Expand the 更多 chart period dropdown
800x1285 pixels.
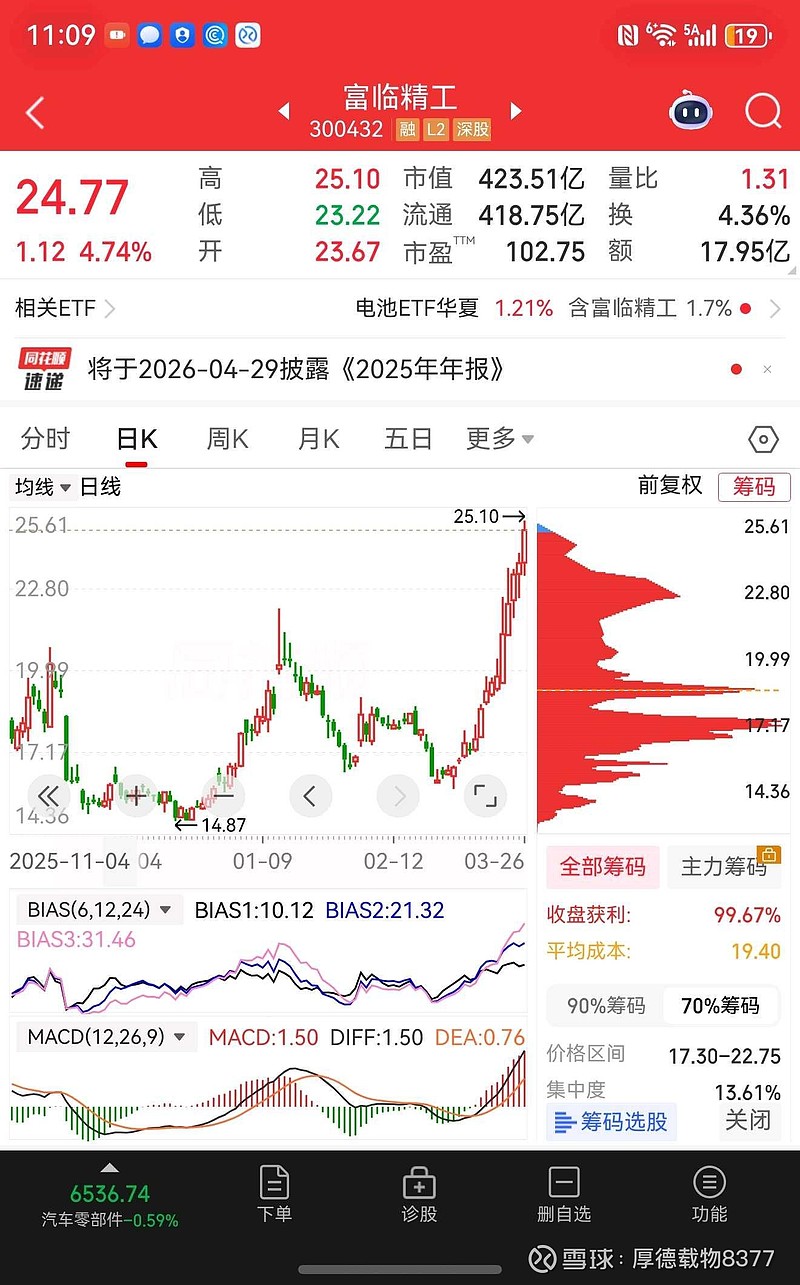(499, 439)
